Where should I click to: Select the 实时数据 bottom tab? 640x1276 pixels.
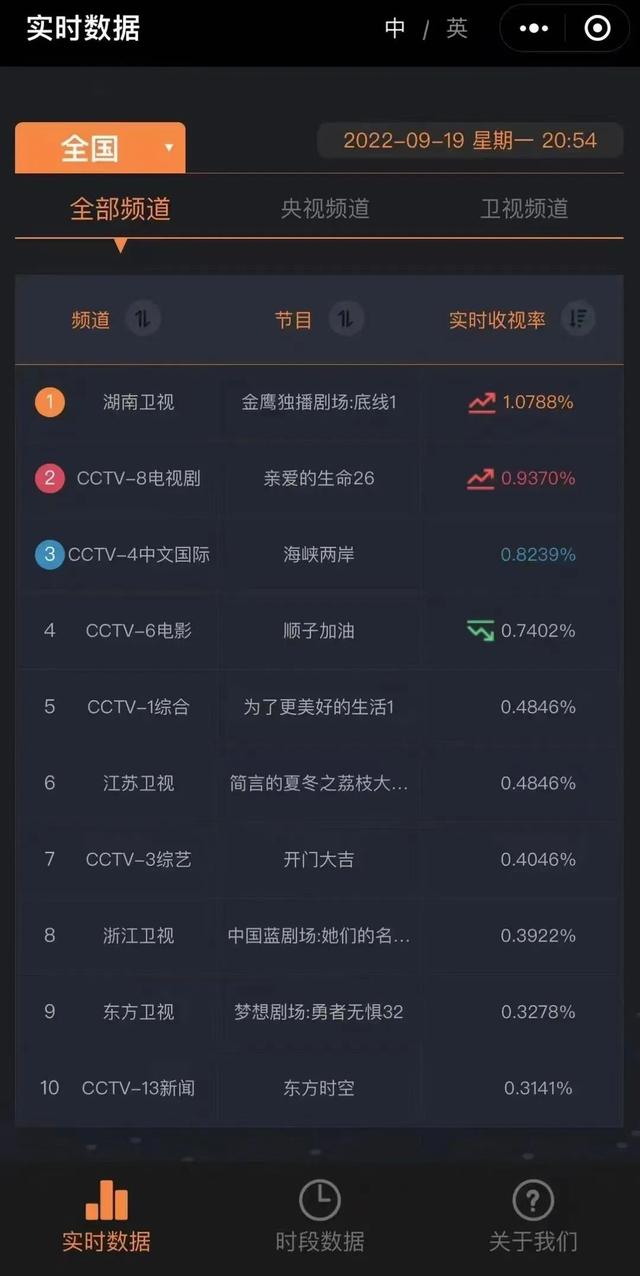[x=106, y=1216]
